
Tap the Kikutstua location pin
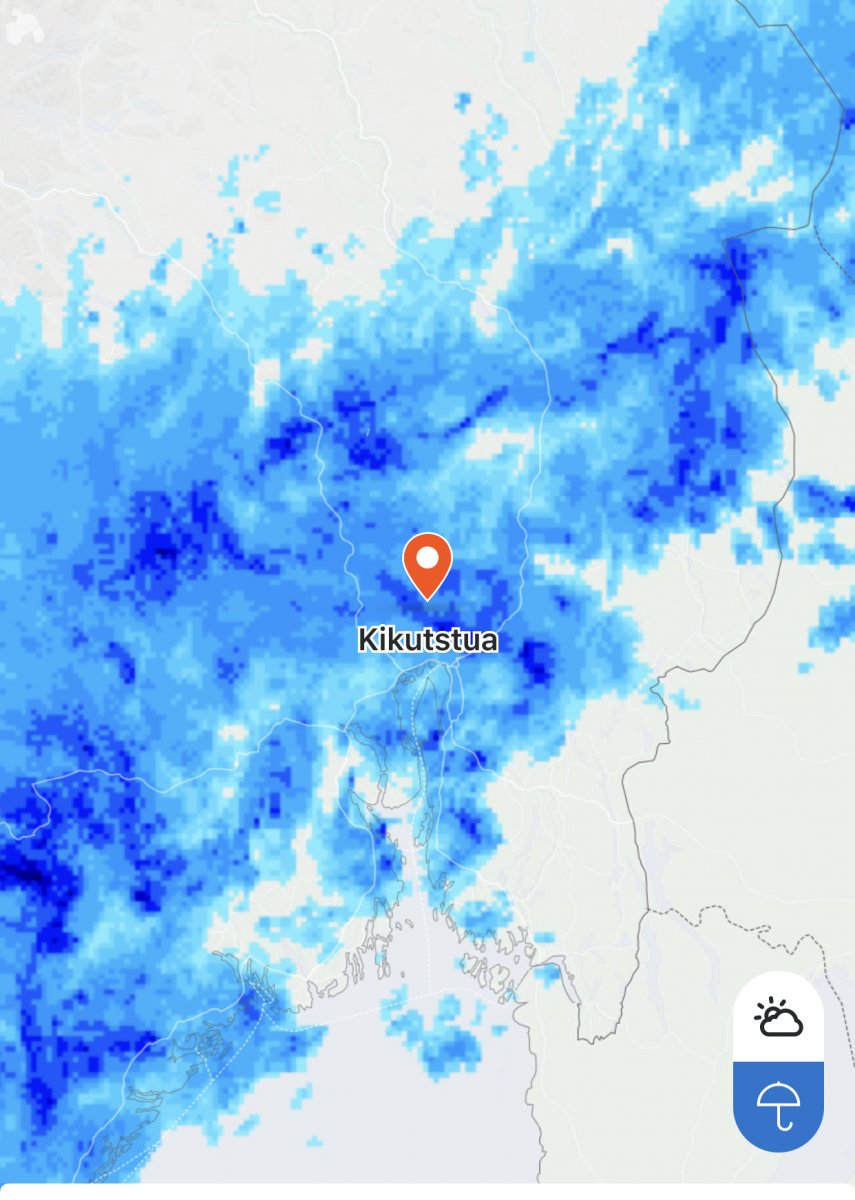[x=427, y=564]
